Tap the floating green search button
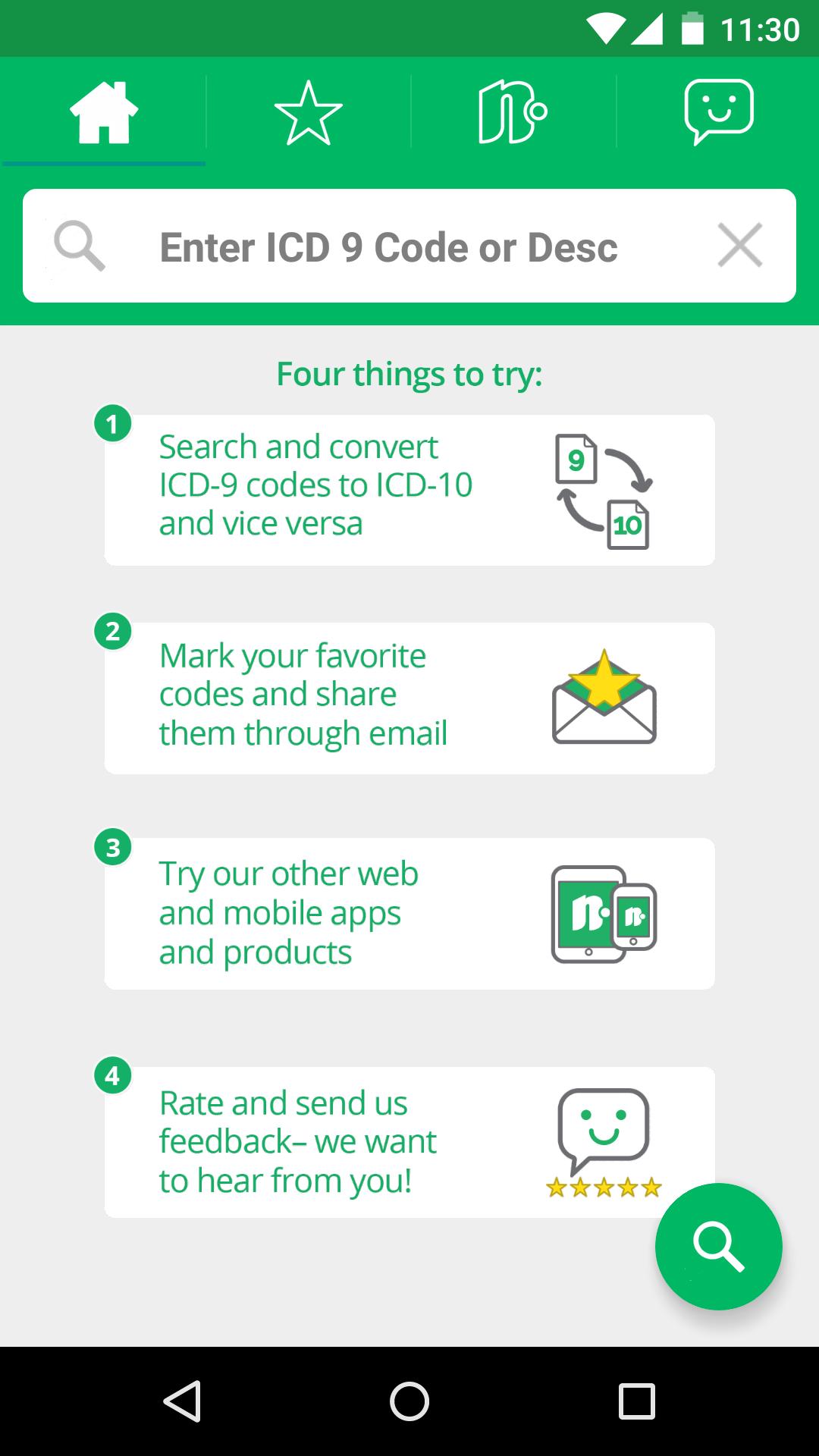The image size is (819, 1456). pos(718,1246)
